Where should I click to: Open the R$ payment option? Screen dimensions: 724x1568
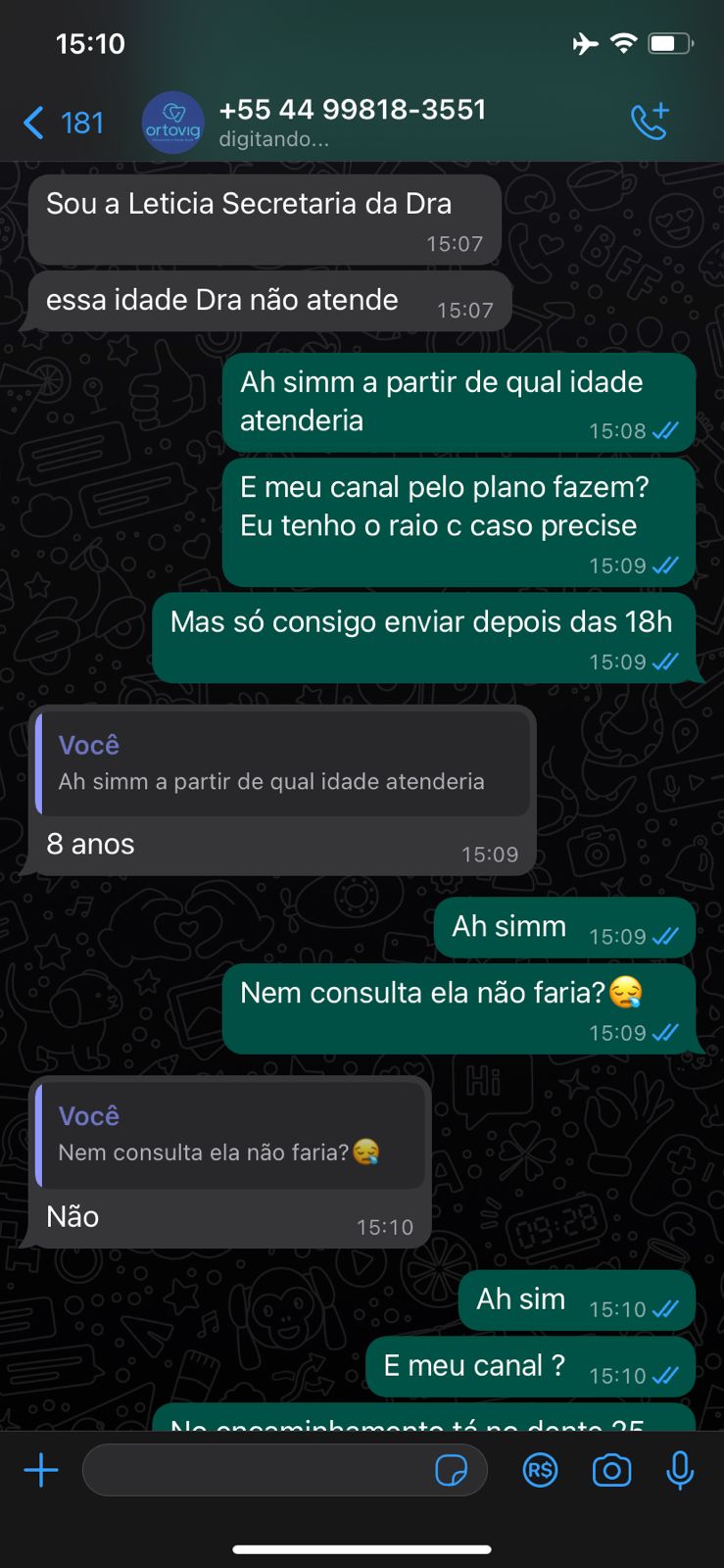(540, 1470)
